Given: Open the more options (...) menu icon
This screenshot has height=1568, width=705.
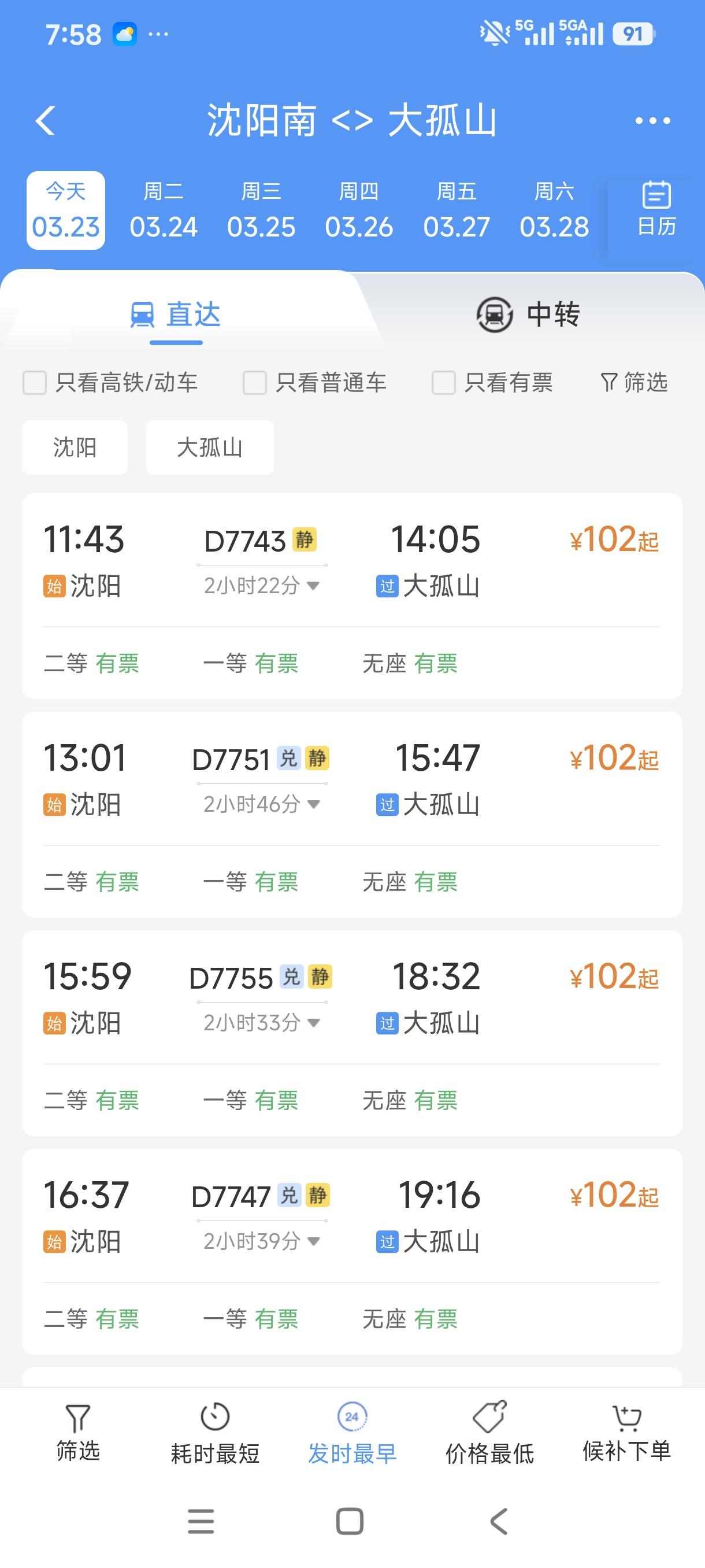Looking at the screenshot, I should (x=650, y=120).
